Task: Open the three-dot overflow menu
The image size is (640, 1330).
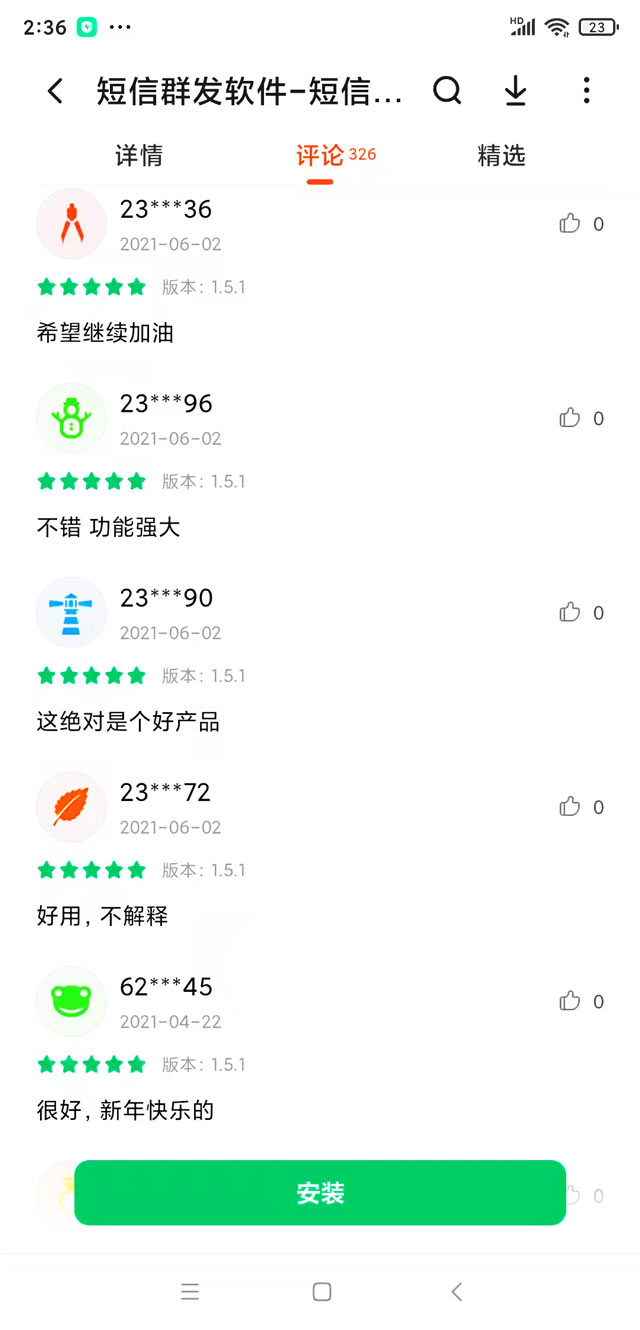Action: point(586,91)
